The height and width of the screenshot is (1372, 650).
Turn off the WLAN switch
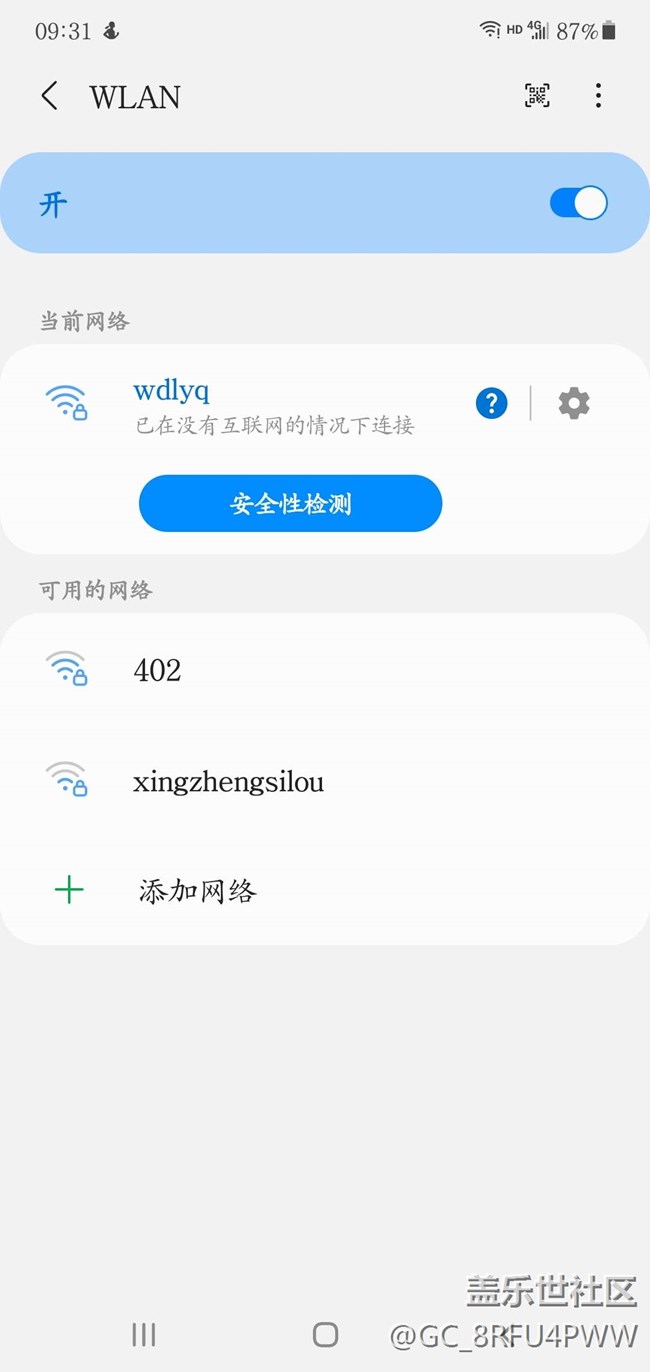coord(578,203)
